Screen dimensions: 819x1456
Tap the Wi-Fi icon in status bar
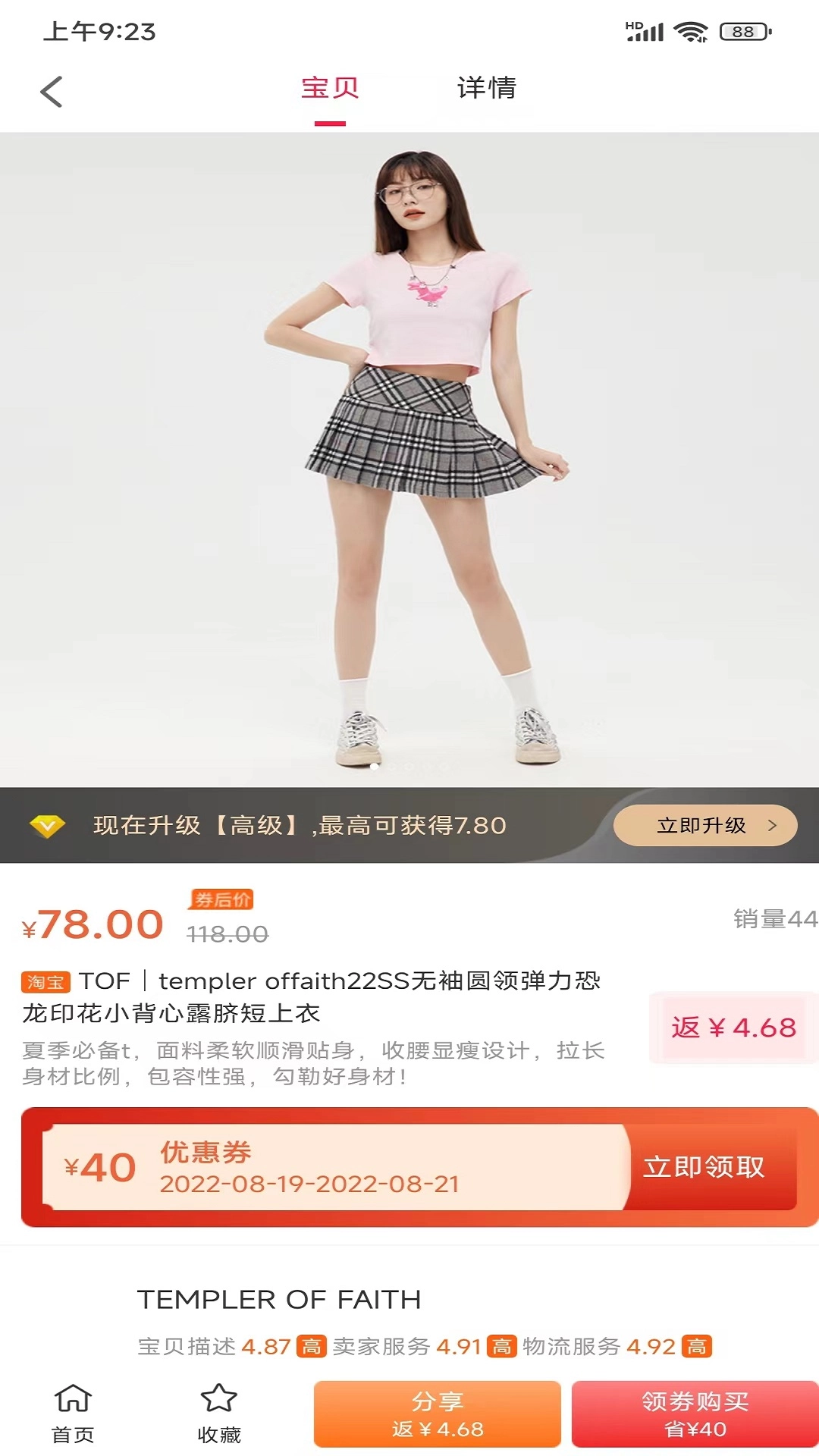click(691, 30)
